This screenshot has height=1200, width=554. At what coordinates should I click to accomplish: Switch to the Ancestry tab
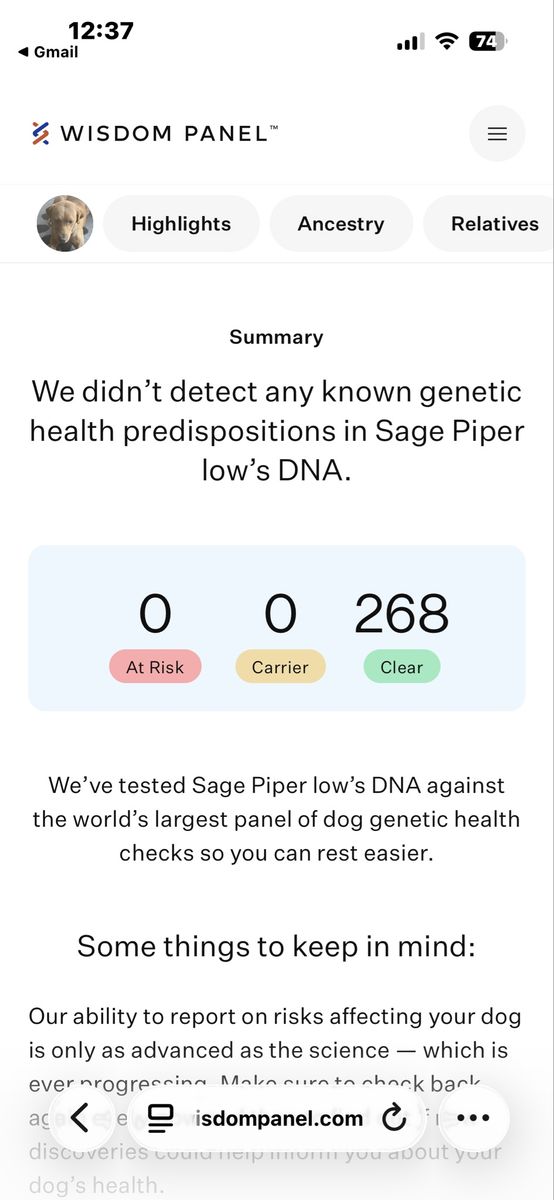pos(341,224)
